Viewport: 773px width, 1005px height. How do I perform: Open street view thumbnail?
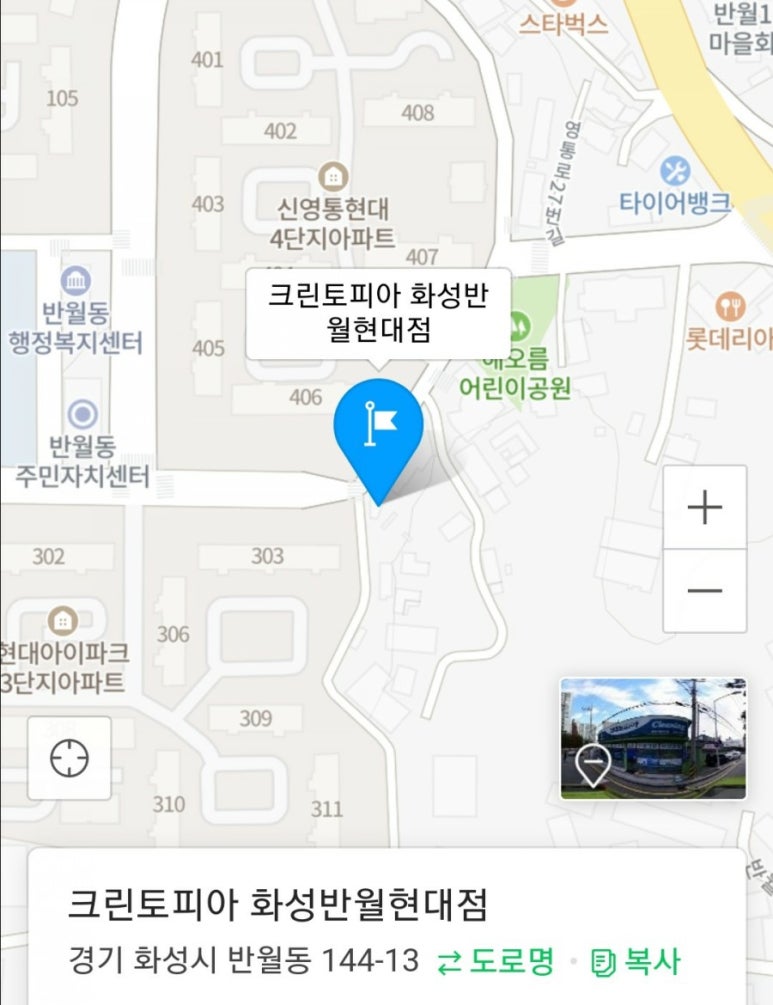[x=652, y=738]
